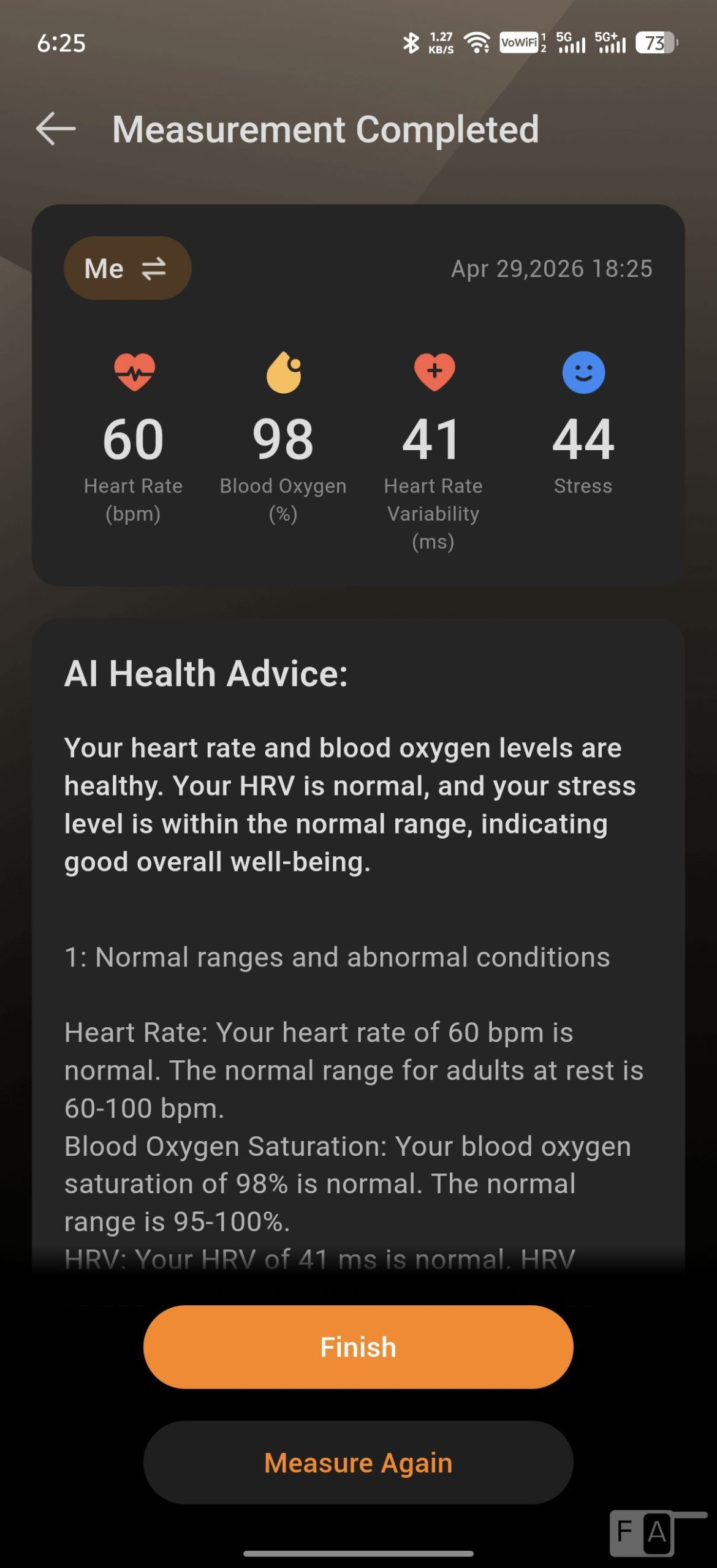Tap the Finish button
This screenshot has height=1568, width=717.
coord(358,1347)
